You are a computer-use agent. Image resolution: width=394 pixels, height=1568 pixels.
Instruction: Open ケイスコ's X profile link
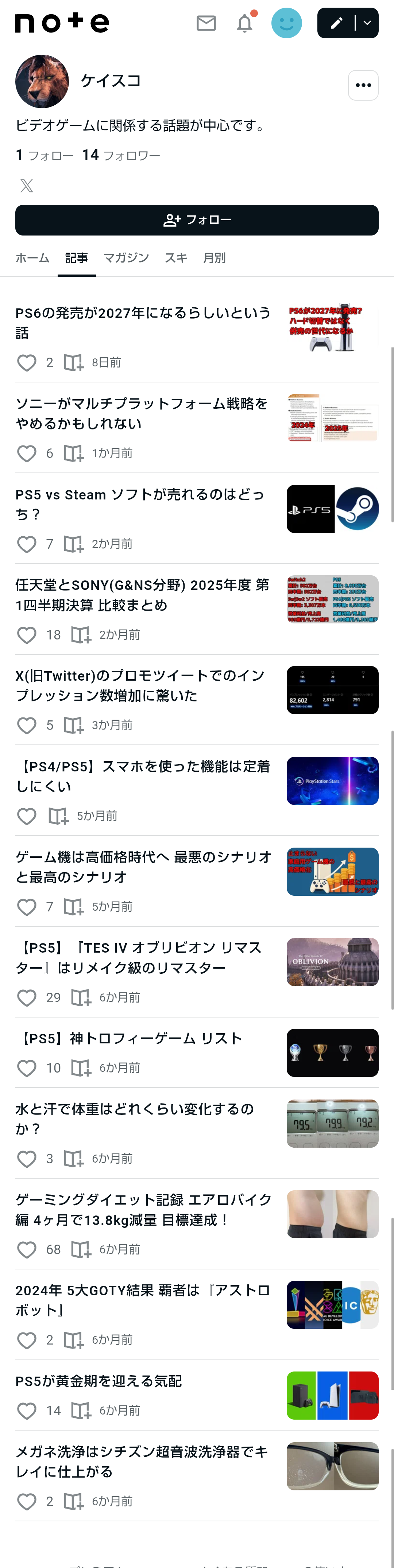27,186
